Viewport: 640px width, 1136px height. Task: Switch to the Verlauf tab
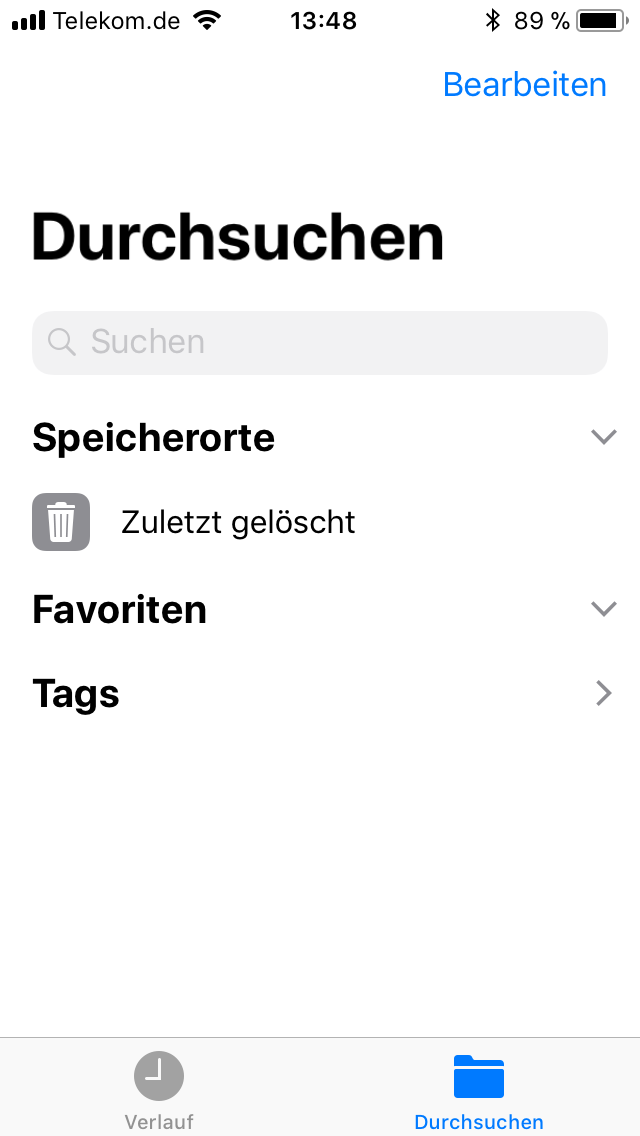pos(159,1088)
